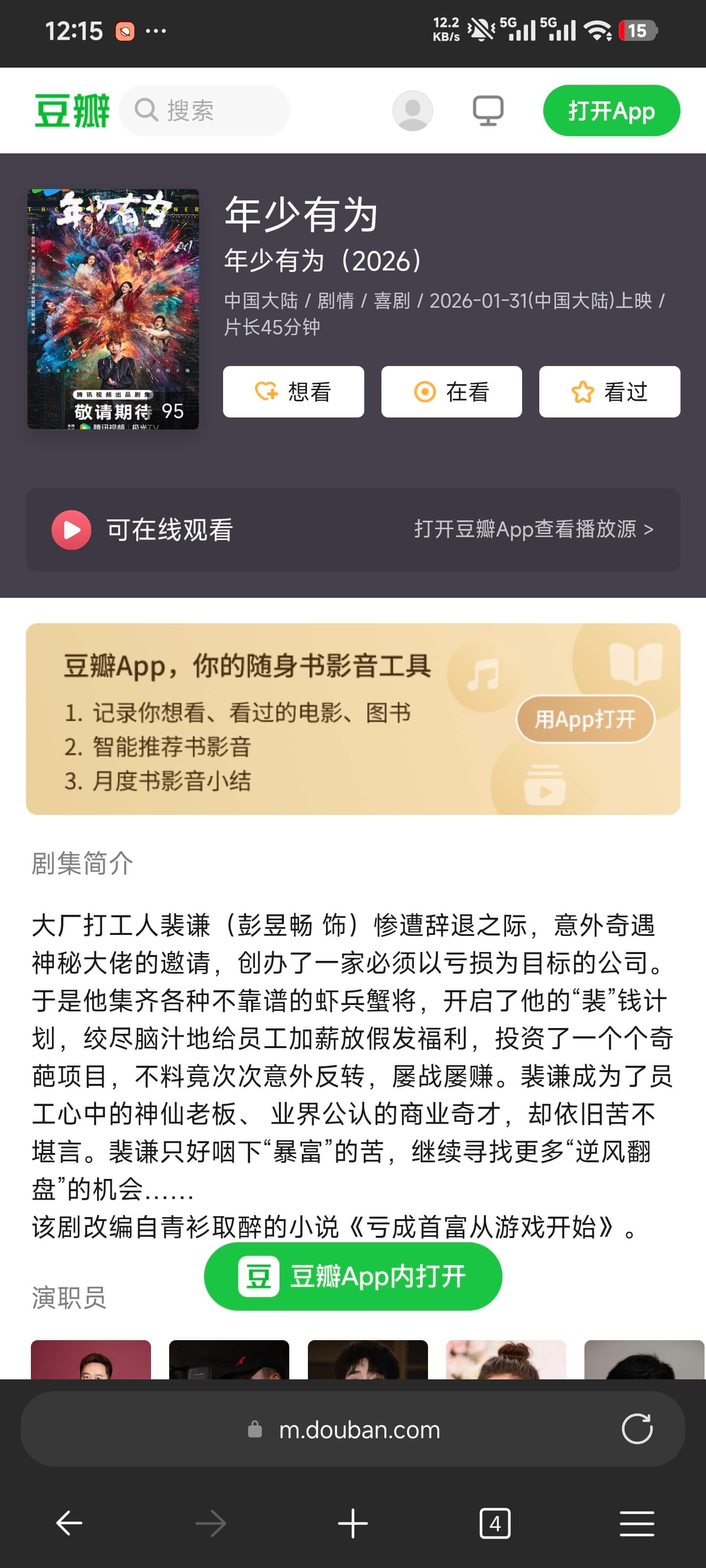Open 打开豆瓣App查看播放源 link
The width and height of the screenshot is (706, 1568).
click(x=533, y=530)
